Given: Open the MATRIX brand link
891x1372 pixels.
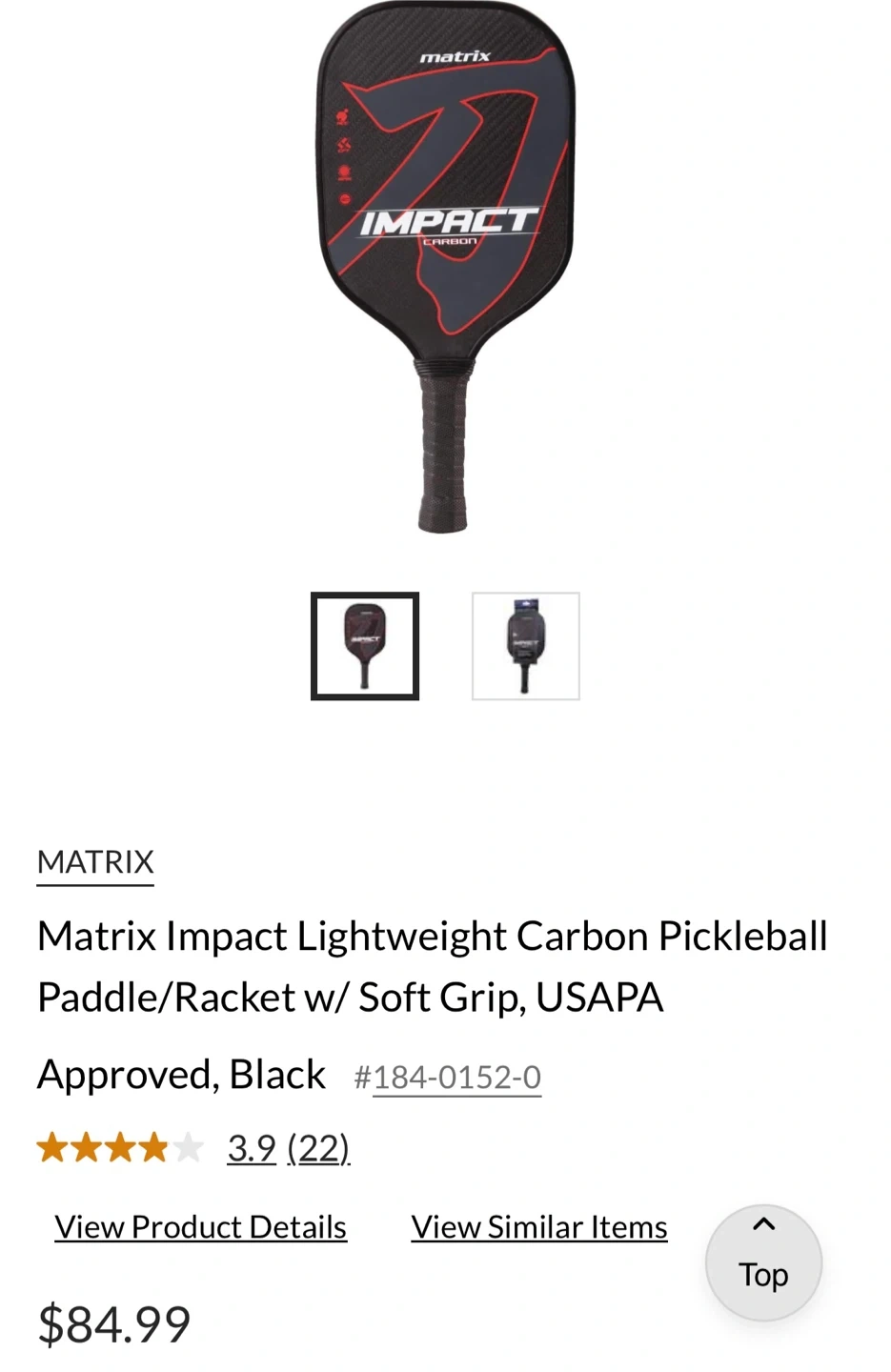Looking at the screenshot, I should [95, 862].
